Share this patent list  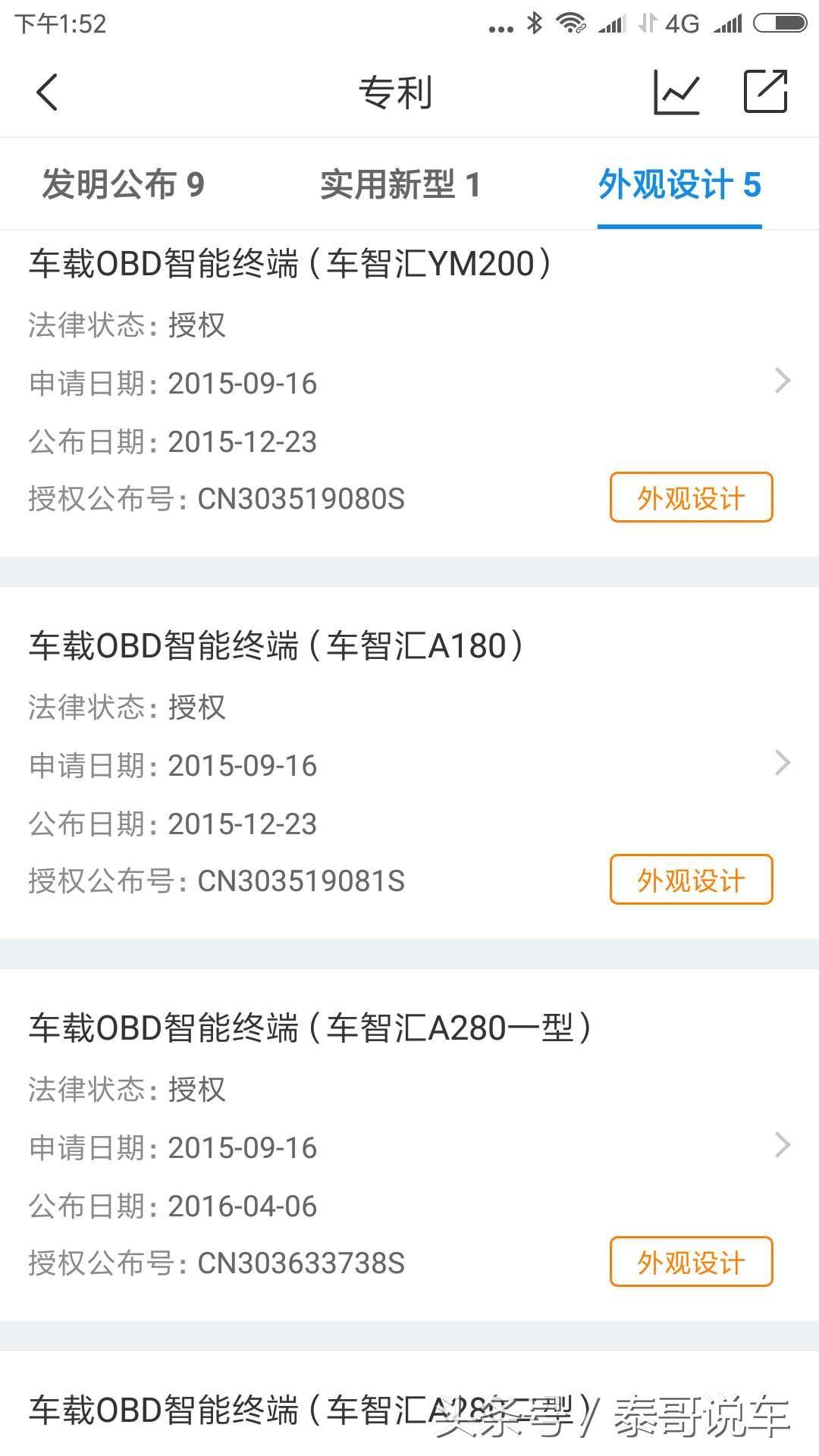(x=765, y=92)
